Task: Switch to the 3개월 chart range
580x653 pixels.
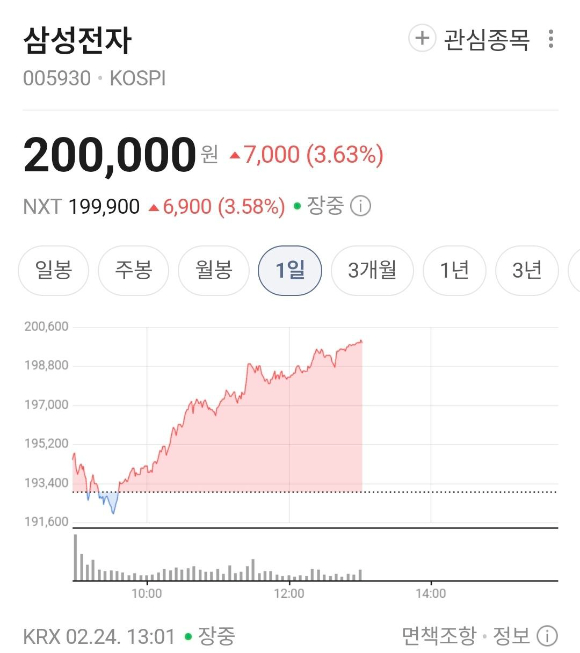Action: (x=372, y=270)
